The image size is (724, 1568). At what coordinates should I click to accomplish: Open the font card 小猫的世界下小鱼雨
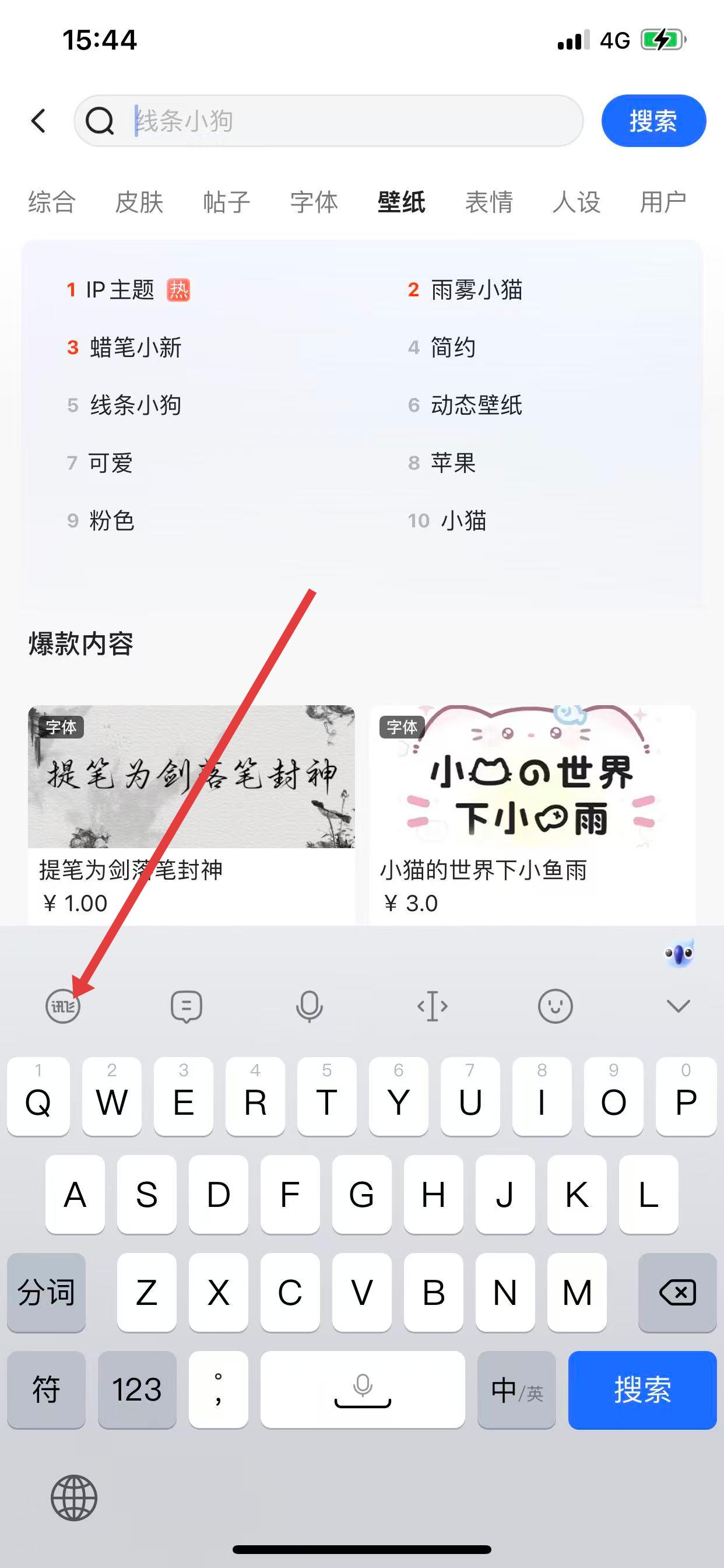click(x=532, y=810)
